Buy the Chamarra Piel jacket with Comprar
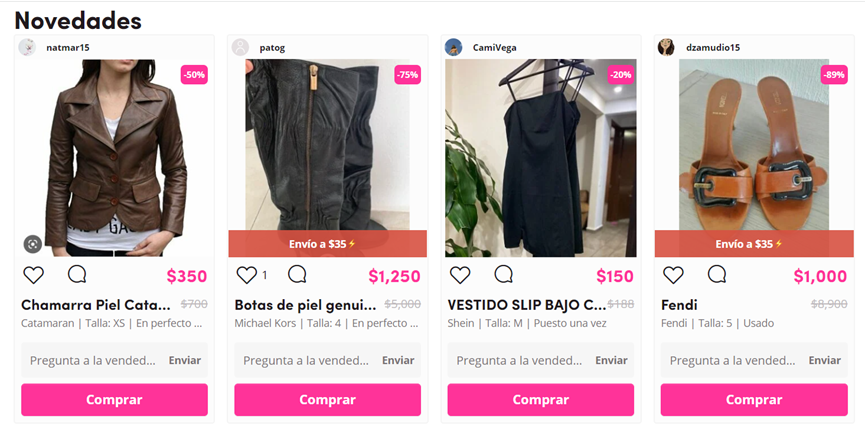Screen dimensions: 865x429 [x=114, y=399]
